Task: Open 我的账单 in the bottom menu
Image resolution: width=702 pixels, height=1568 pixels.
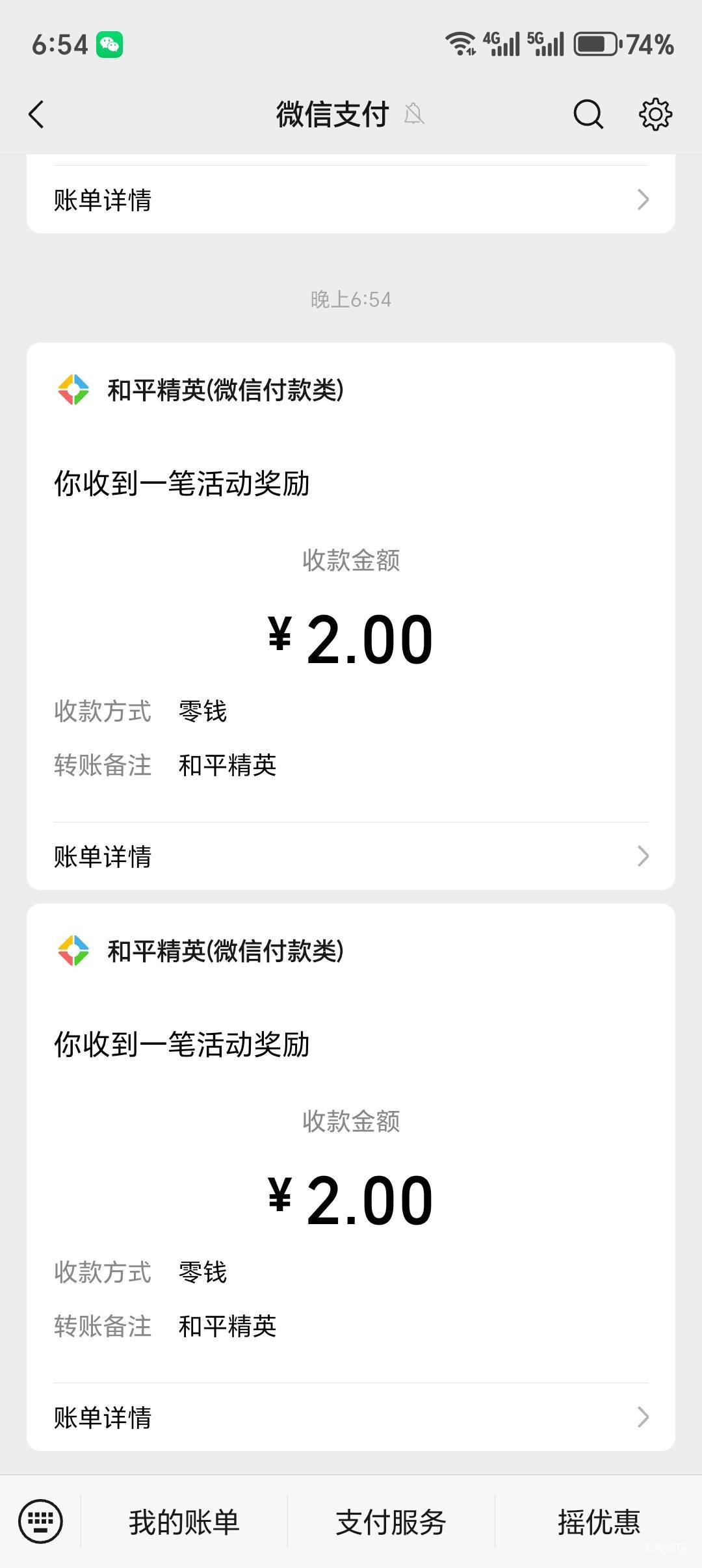Action: [184, 1522]
